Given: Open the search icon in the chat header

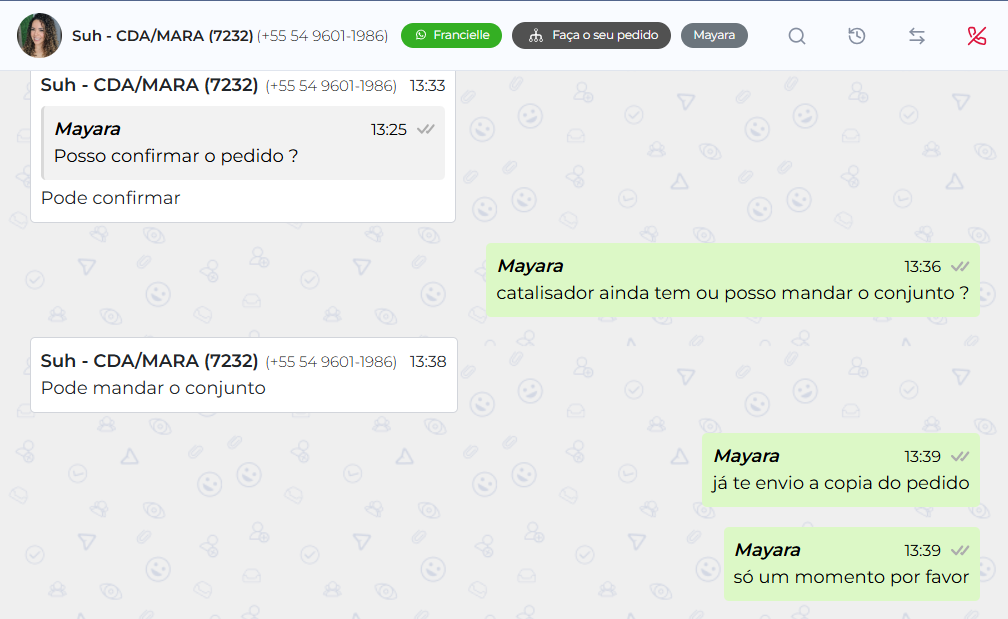Looking at the screenshot, I should click(796, 36).
